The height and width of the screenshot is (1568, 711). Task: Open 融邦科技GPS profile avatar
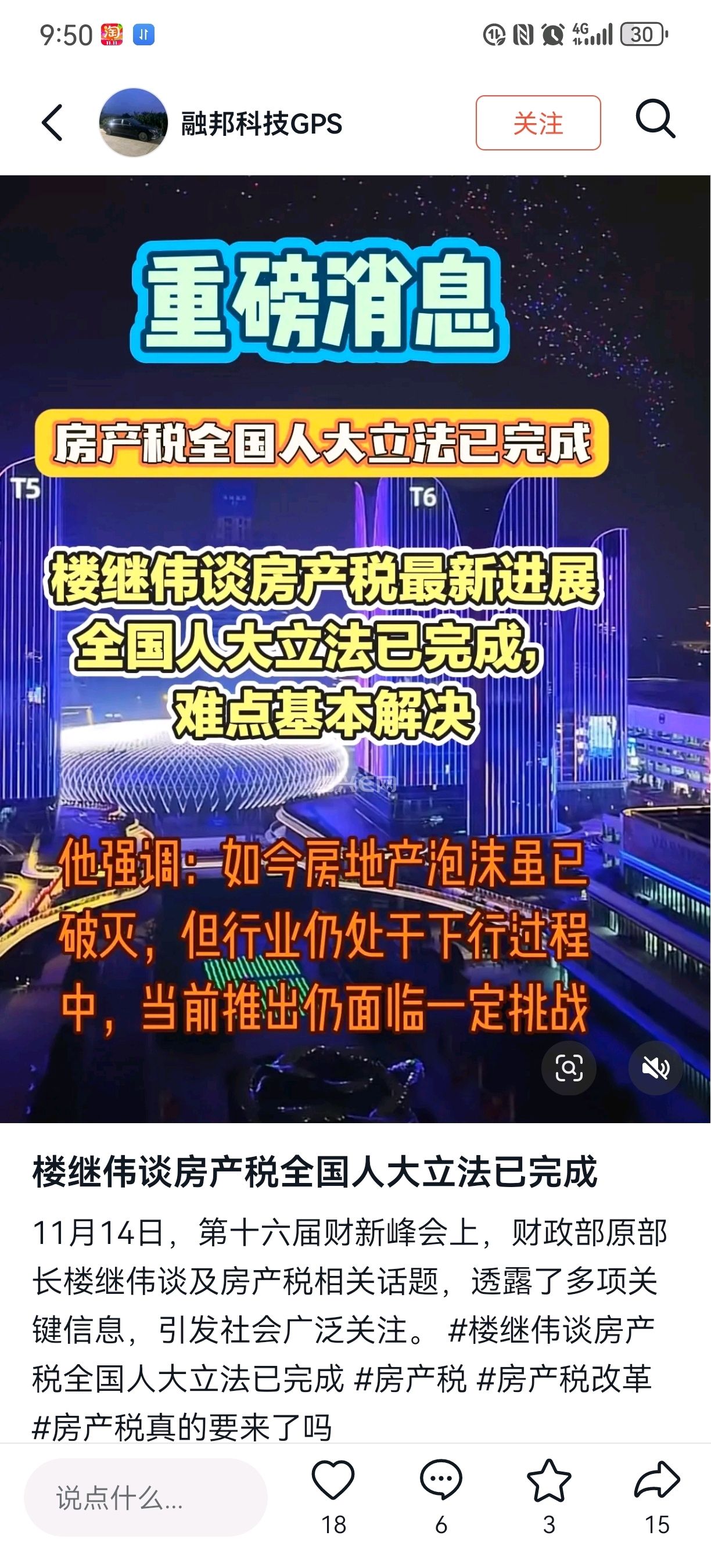pos(134,123)
